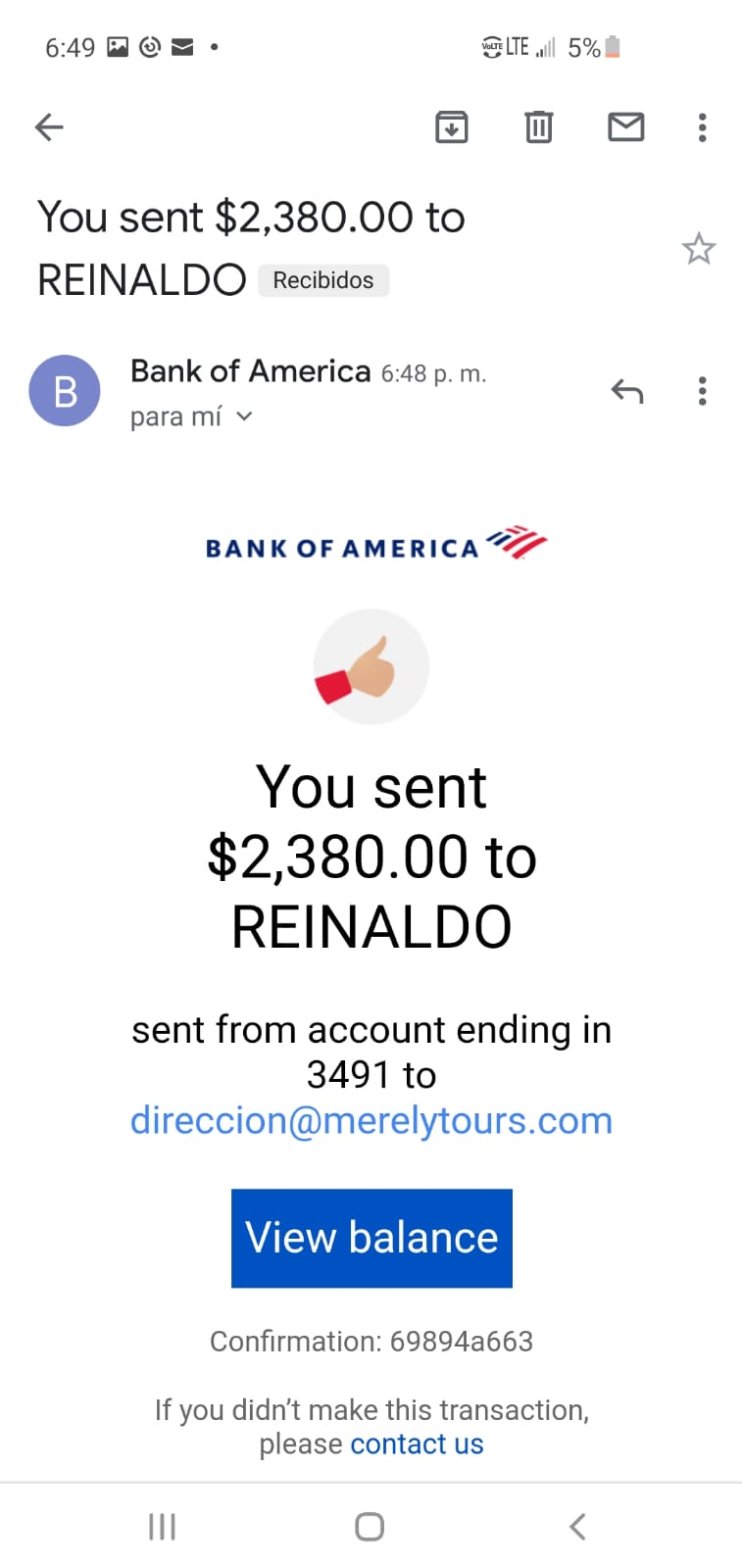
Task: Tap the View balance button
Action: (371, 1238)
